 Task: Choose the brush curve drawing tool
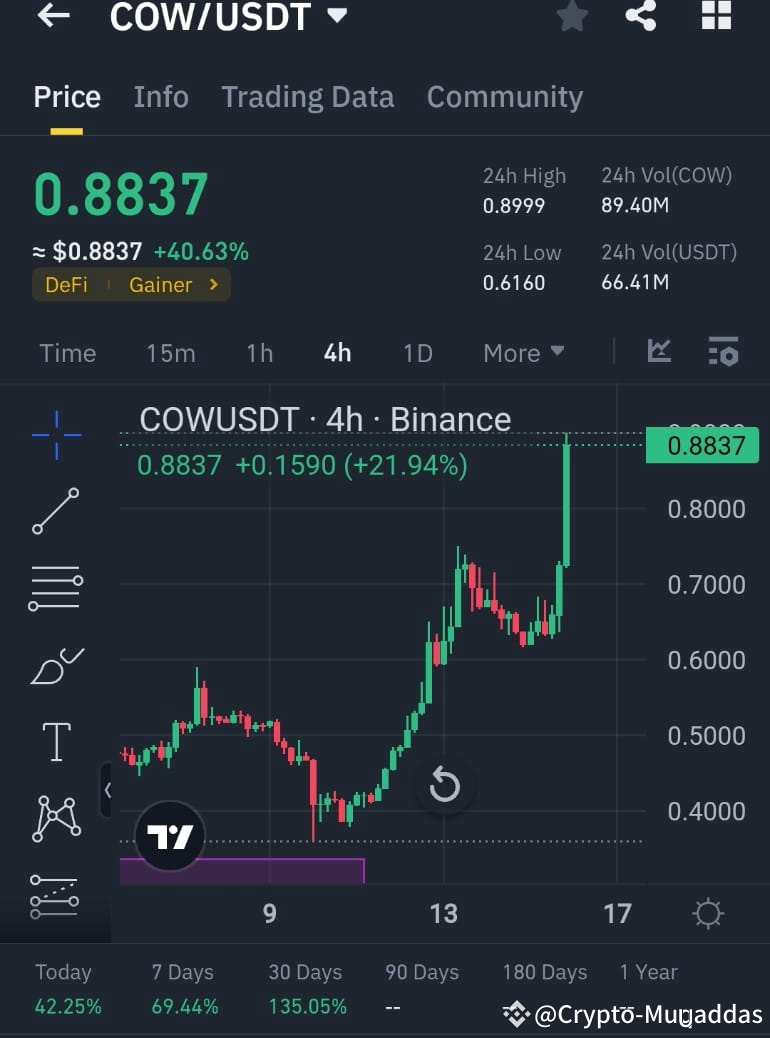click(x=55, y=665)
